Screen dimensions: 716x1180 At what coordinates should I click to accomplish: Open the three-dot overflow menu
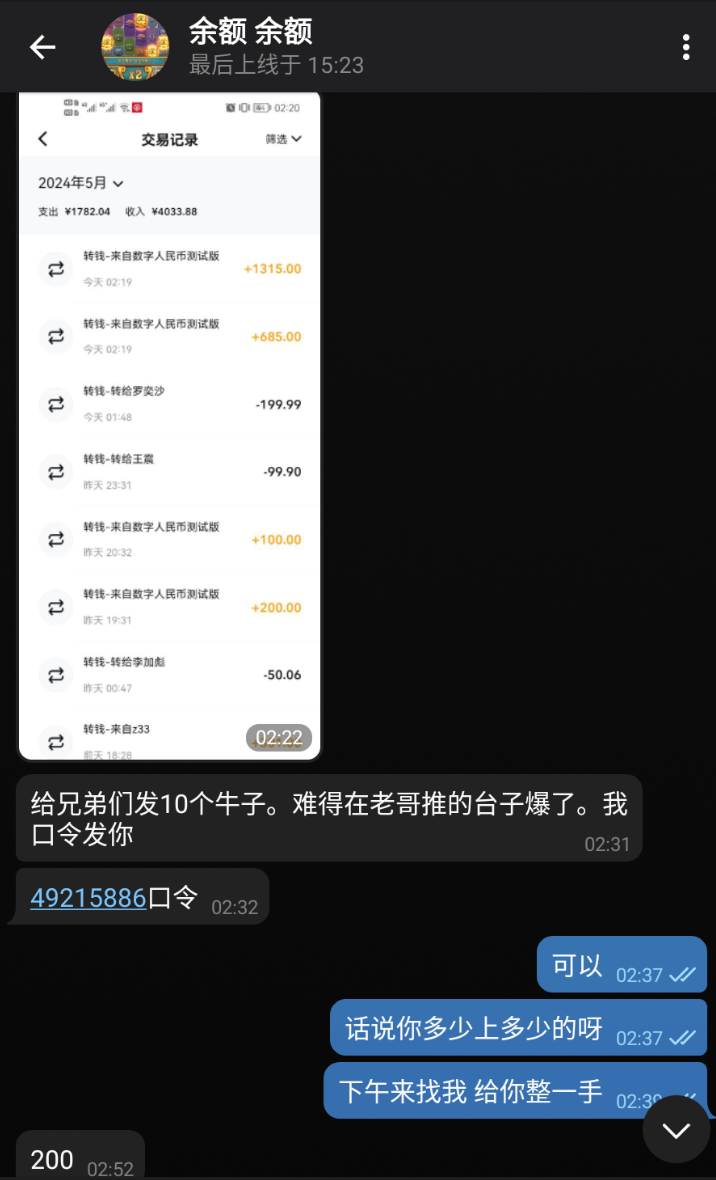click(x=686, y=47)
